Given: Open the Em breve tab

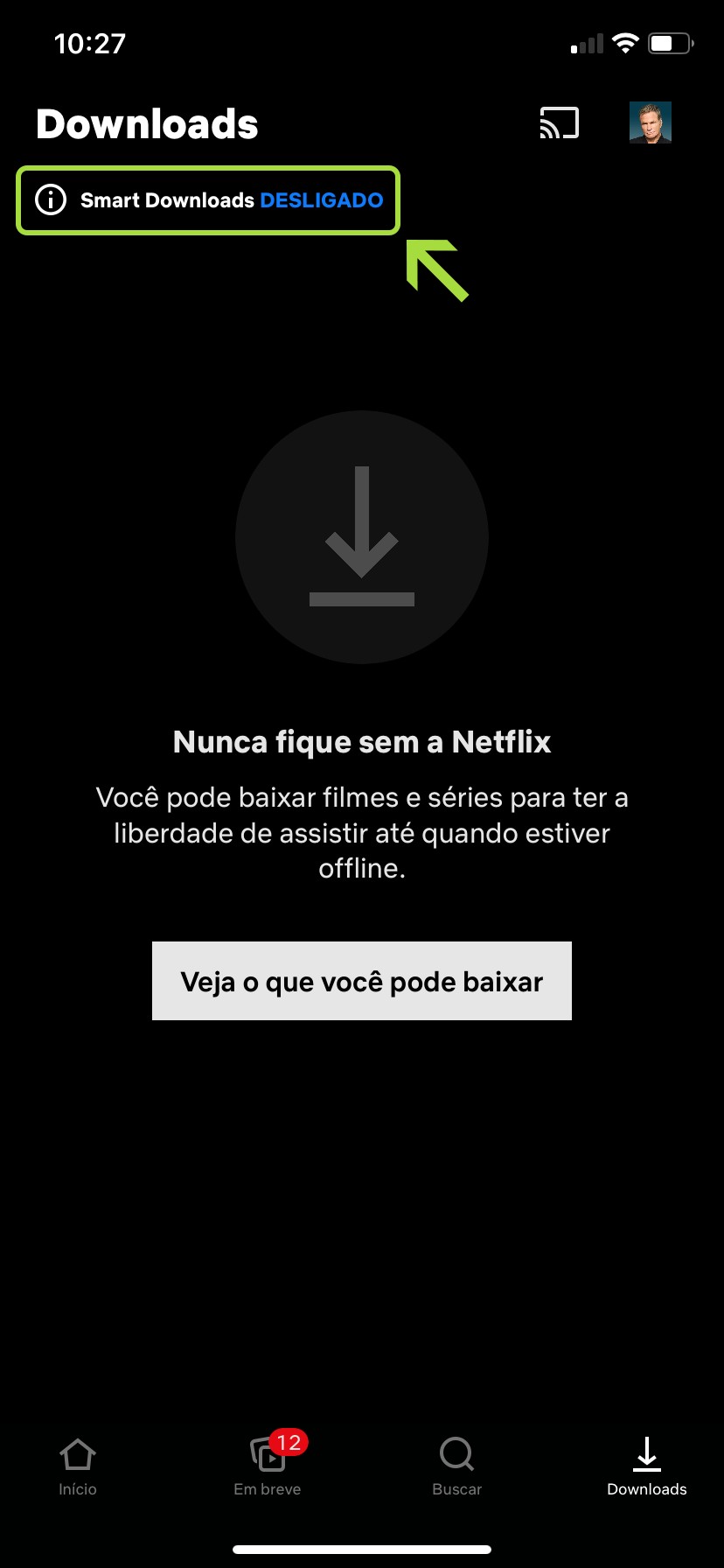Looking at the screenshot, I should (268, 1465).
